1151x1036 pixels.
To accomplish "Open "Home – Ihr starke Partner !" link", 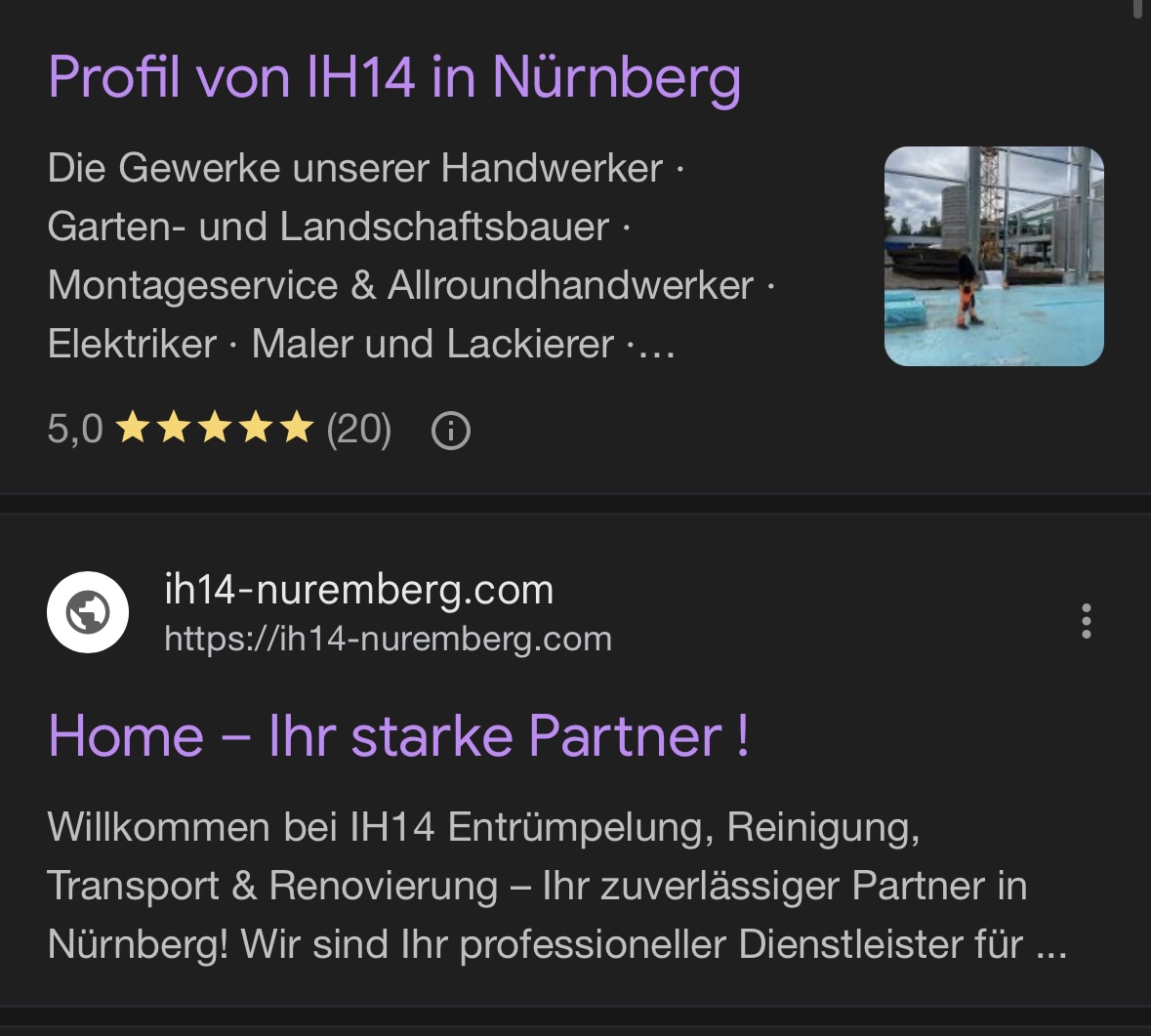I will point(398,736).
